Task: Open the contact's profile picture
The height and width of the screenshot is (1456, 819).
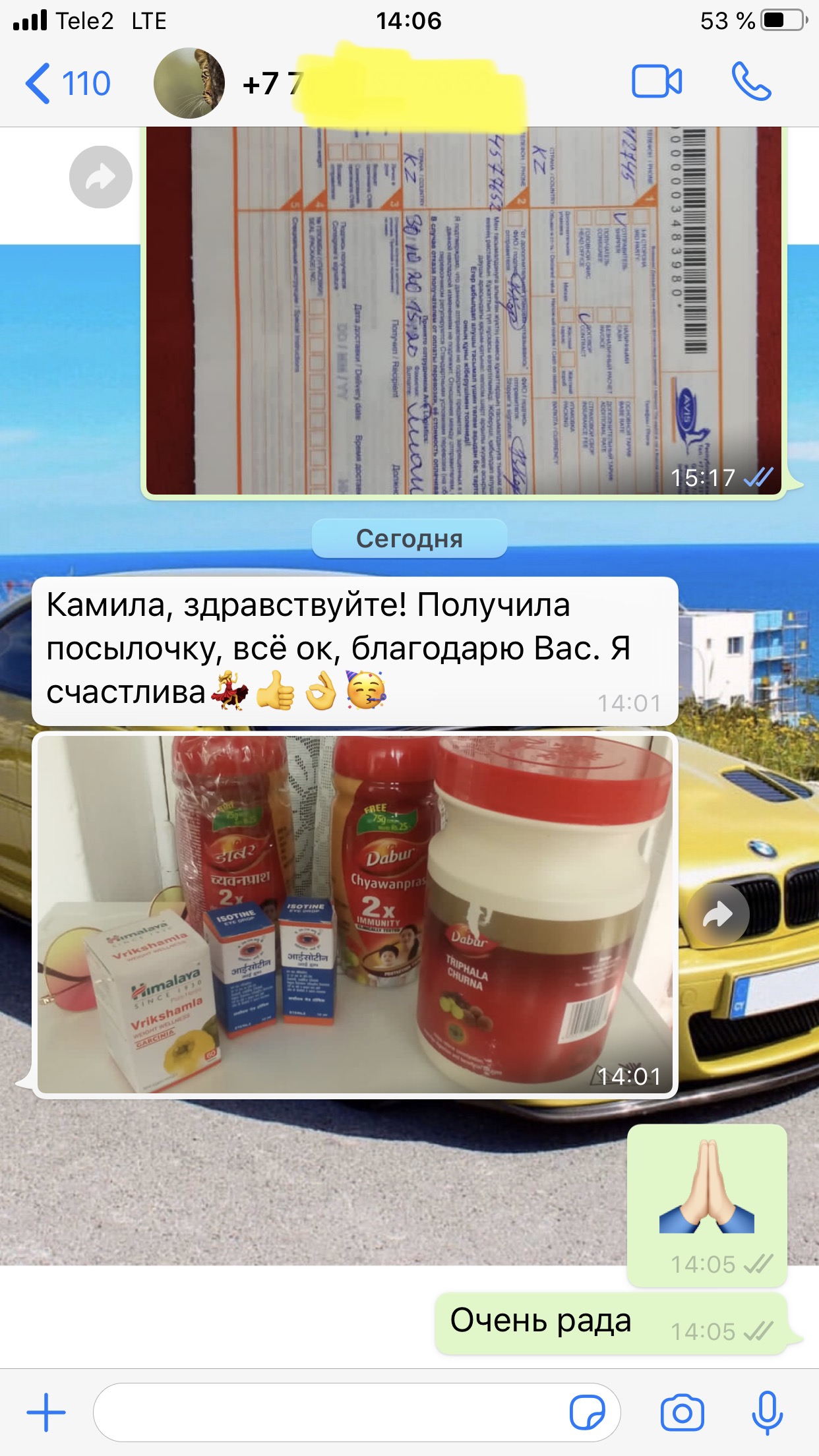Action: point(189,83)
